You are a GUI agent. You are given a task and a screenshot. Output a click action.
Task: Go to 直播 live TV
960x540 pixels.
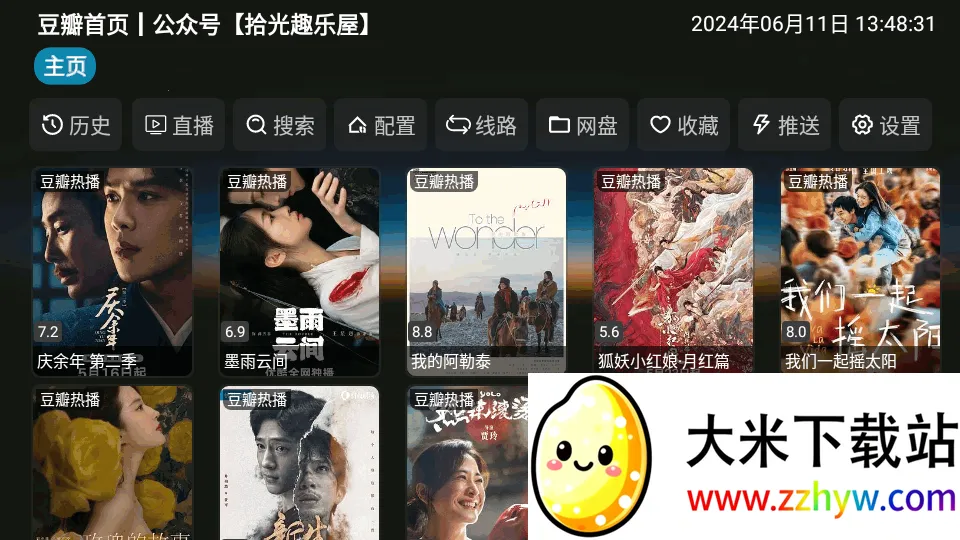[179, 125]
